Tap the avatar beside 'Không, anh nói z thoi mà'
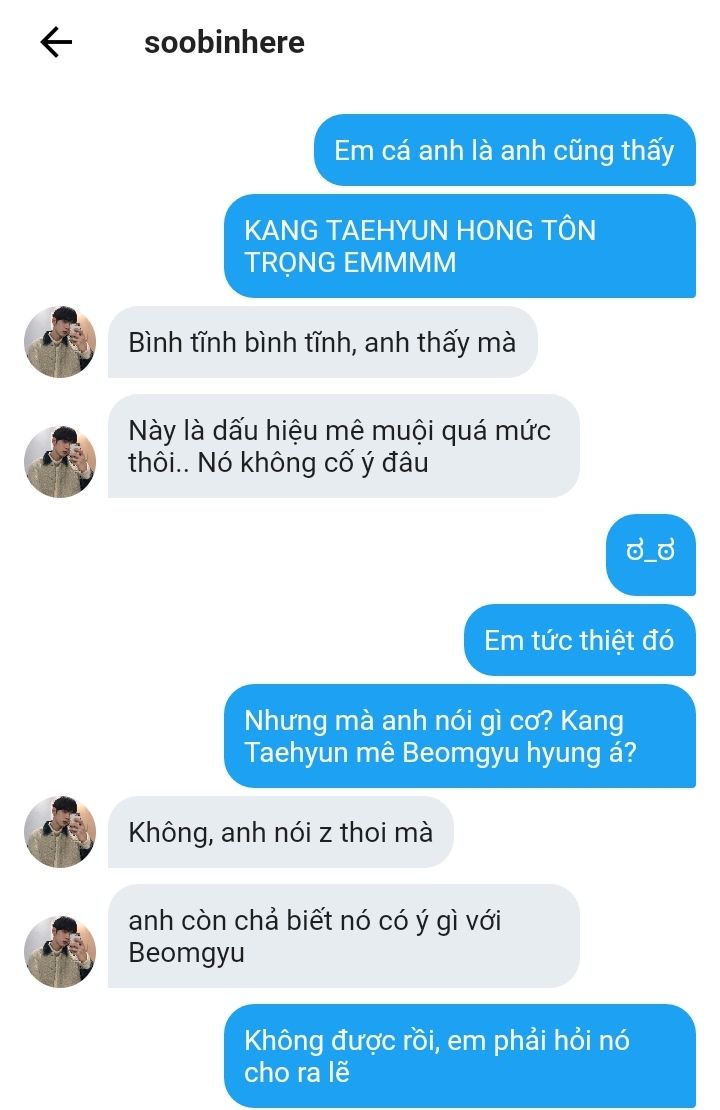The width and height of the screenshot is (720, 1110). [60, 832]
